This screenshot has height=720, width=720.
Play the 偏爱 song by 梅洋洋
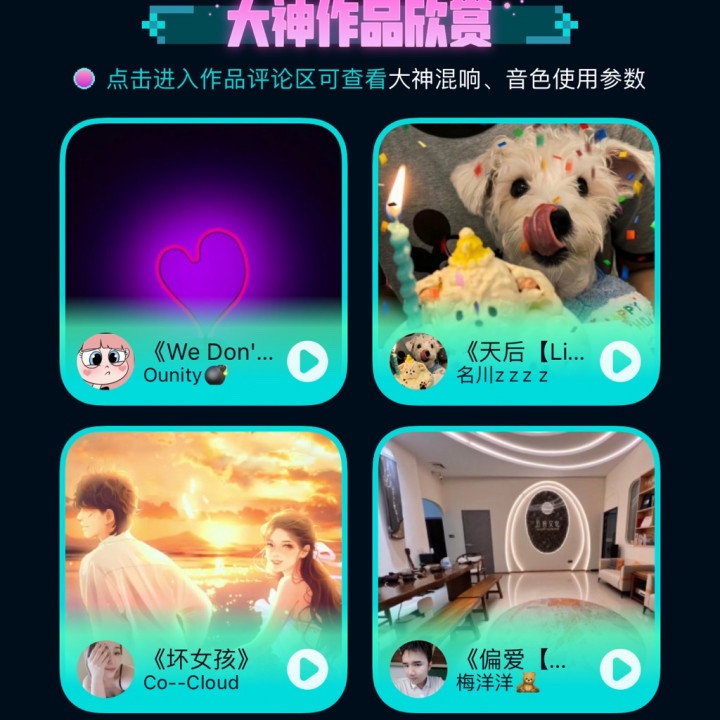(620, 669)
